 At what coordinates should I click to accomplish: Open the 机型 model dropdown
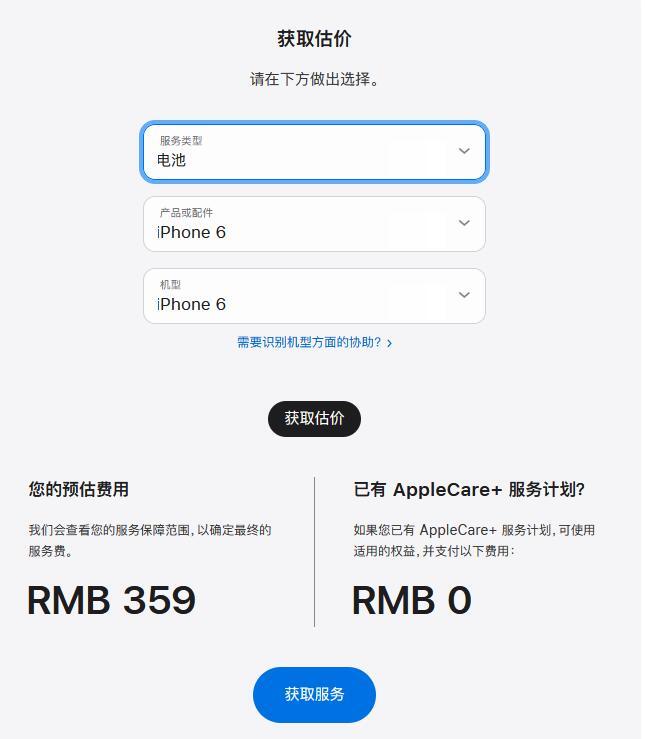314,296
